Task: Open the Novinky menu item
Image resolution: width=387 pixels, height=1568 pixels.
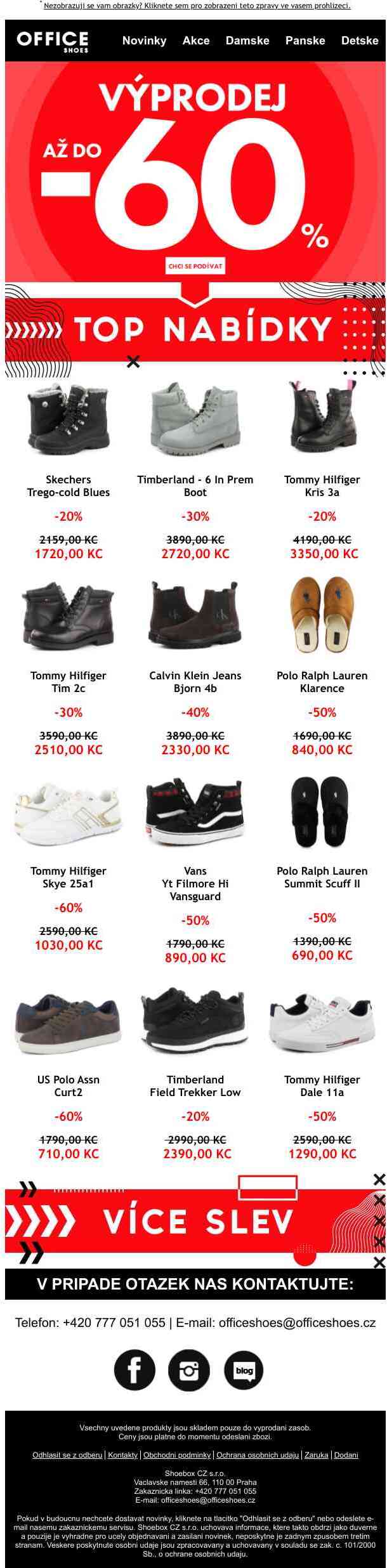Action: pos(144,41)
